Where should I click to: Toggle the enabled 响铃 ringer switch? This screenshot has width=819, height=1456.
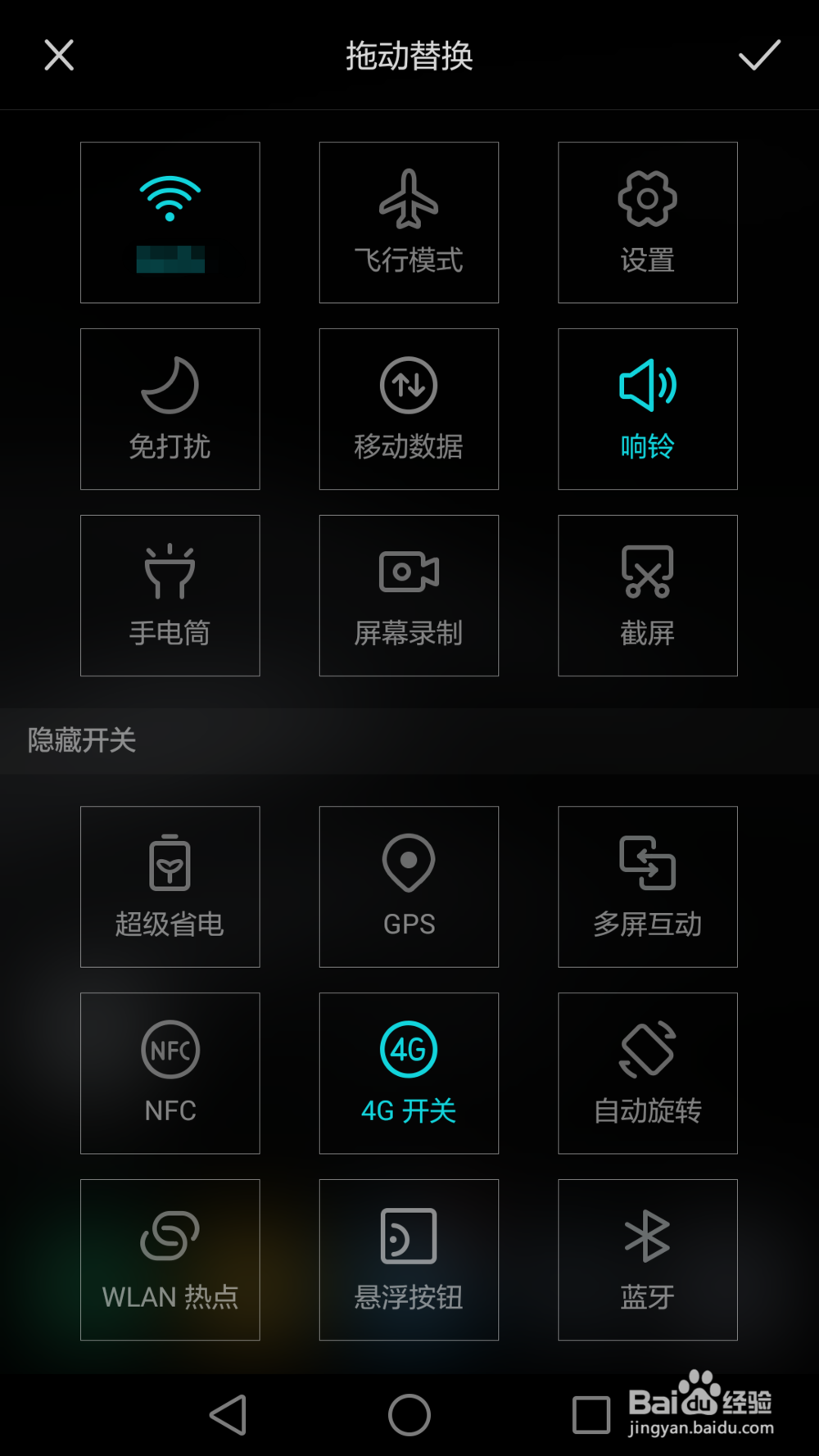tap(647, 409)
